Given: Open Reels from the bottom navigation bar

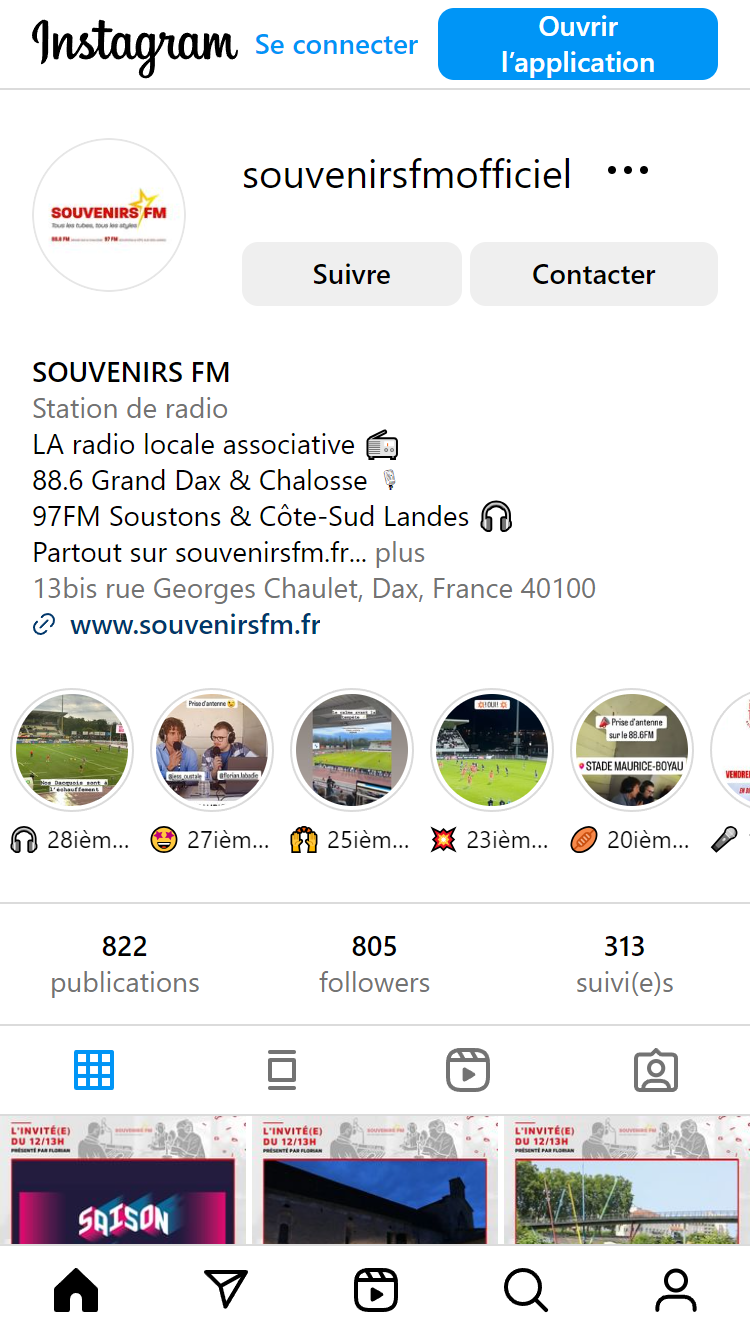Looking at the screenshot, I should 375,1289.
